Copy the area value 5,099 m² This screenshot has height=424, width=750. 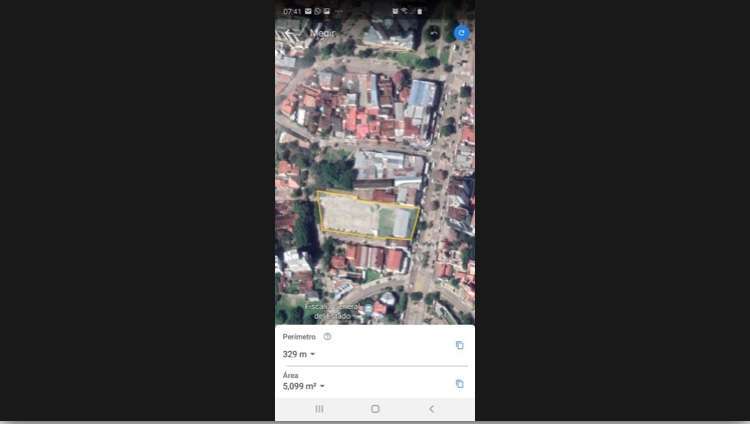[x=459, y=383]
